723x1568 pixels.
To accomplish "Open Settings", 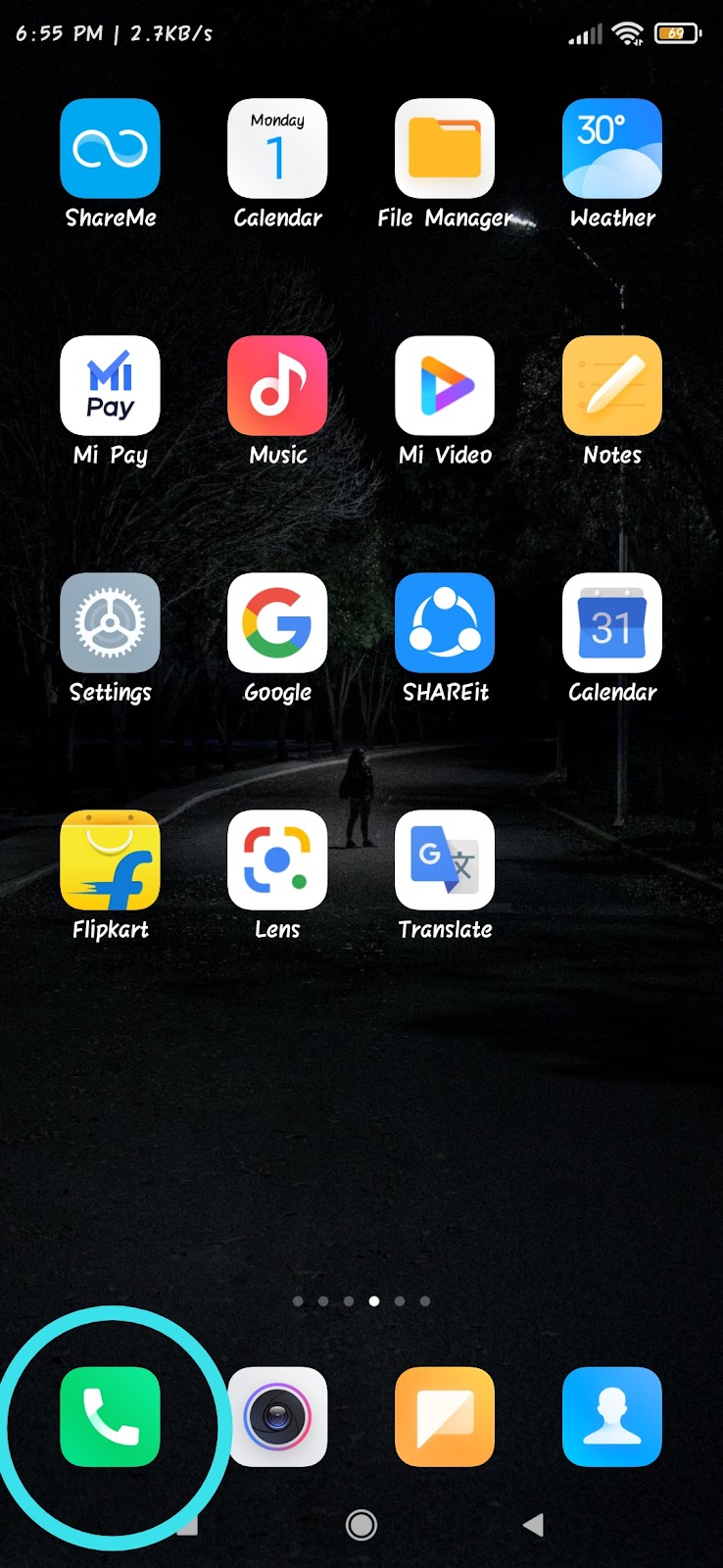I will pyautogui.click(x=110, y=623).
